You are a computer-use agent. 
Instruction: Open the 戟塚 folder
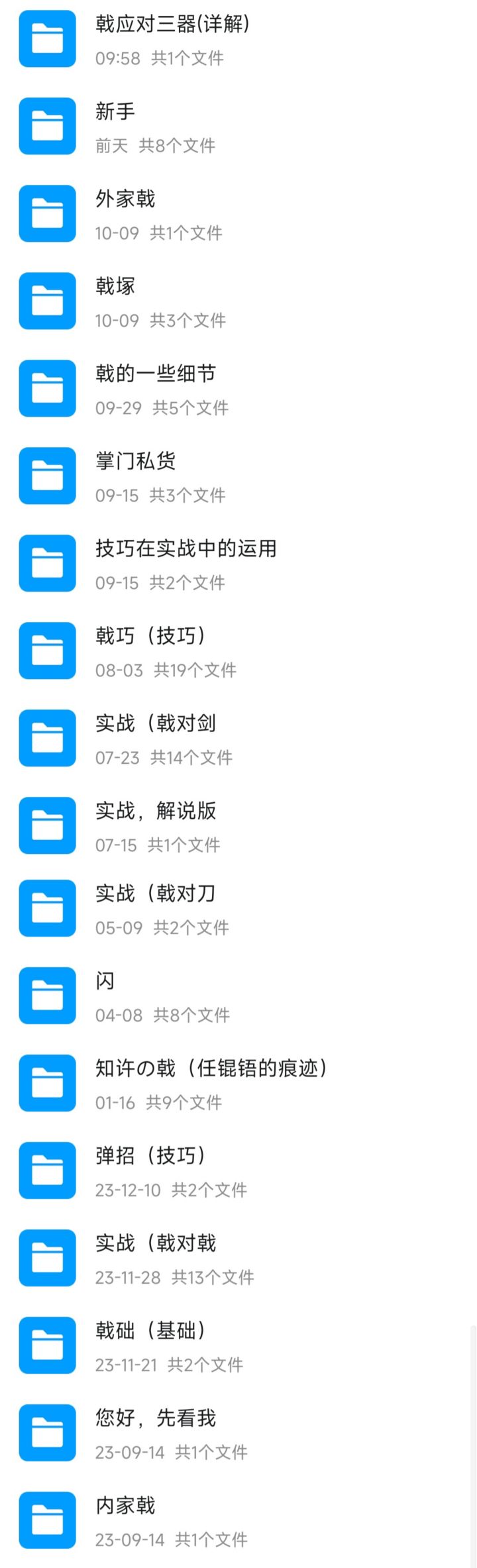(x=160, y=301)
